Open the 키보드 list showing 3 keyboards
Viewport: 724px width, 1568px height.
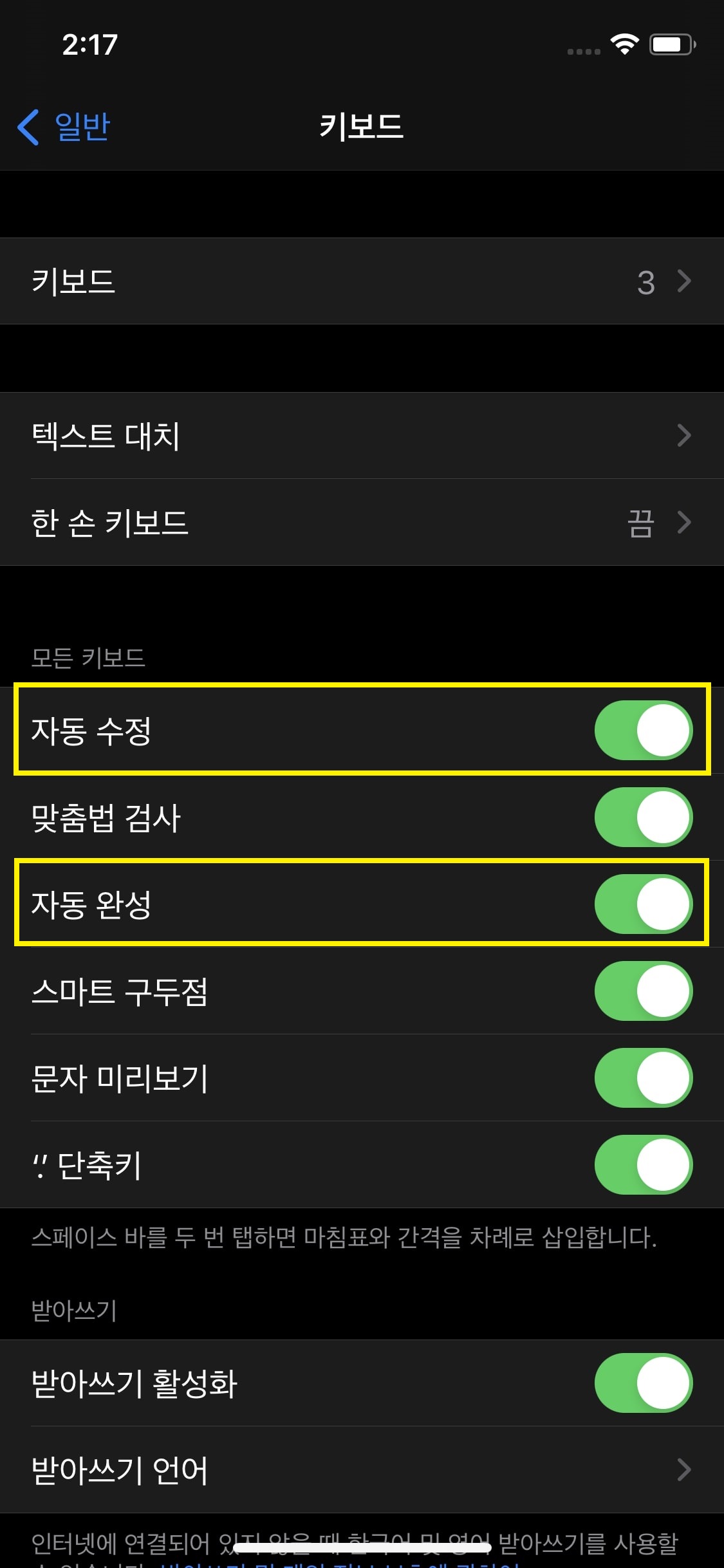(x=362, y=281)
